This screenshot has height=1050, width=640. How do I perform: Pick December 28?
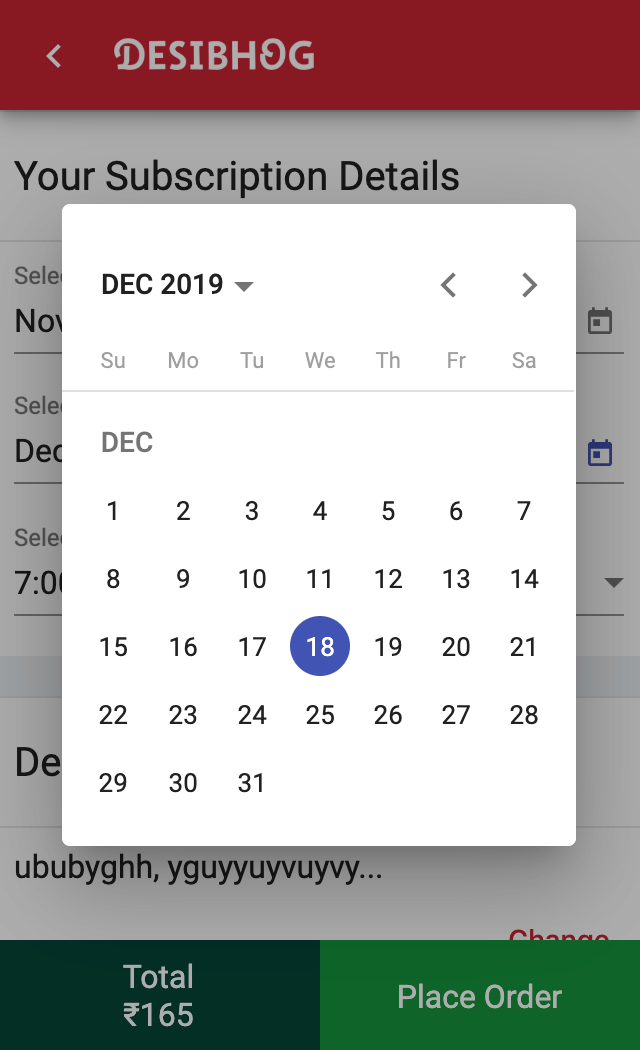[x=524, y=715]
